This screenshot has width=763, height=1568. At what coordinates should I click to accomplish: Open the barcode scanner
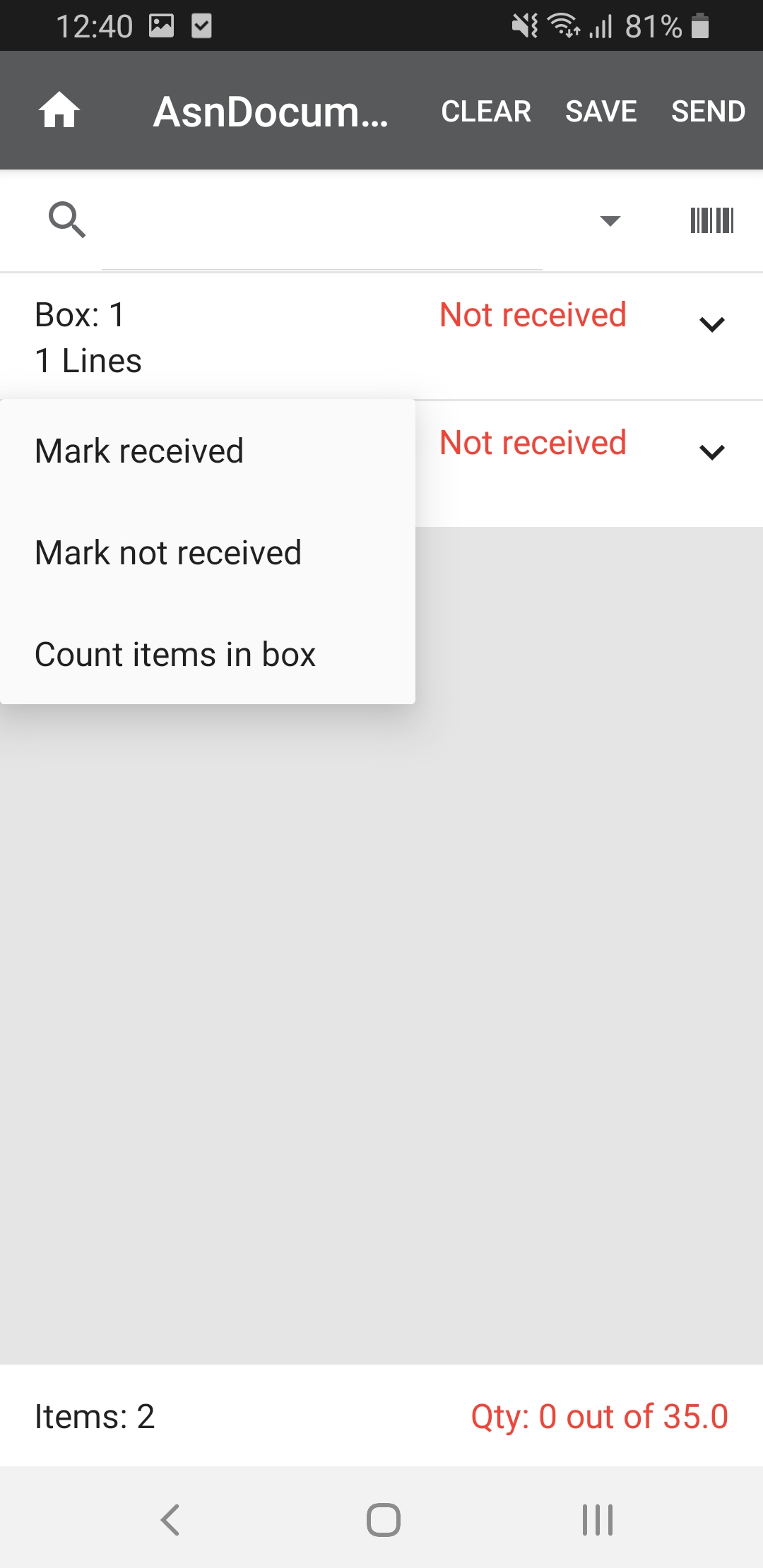tap(711, 220)
